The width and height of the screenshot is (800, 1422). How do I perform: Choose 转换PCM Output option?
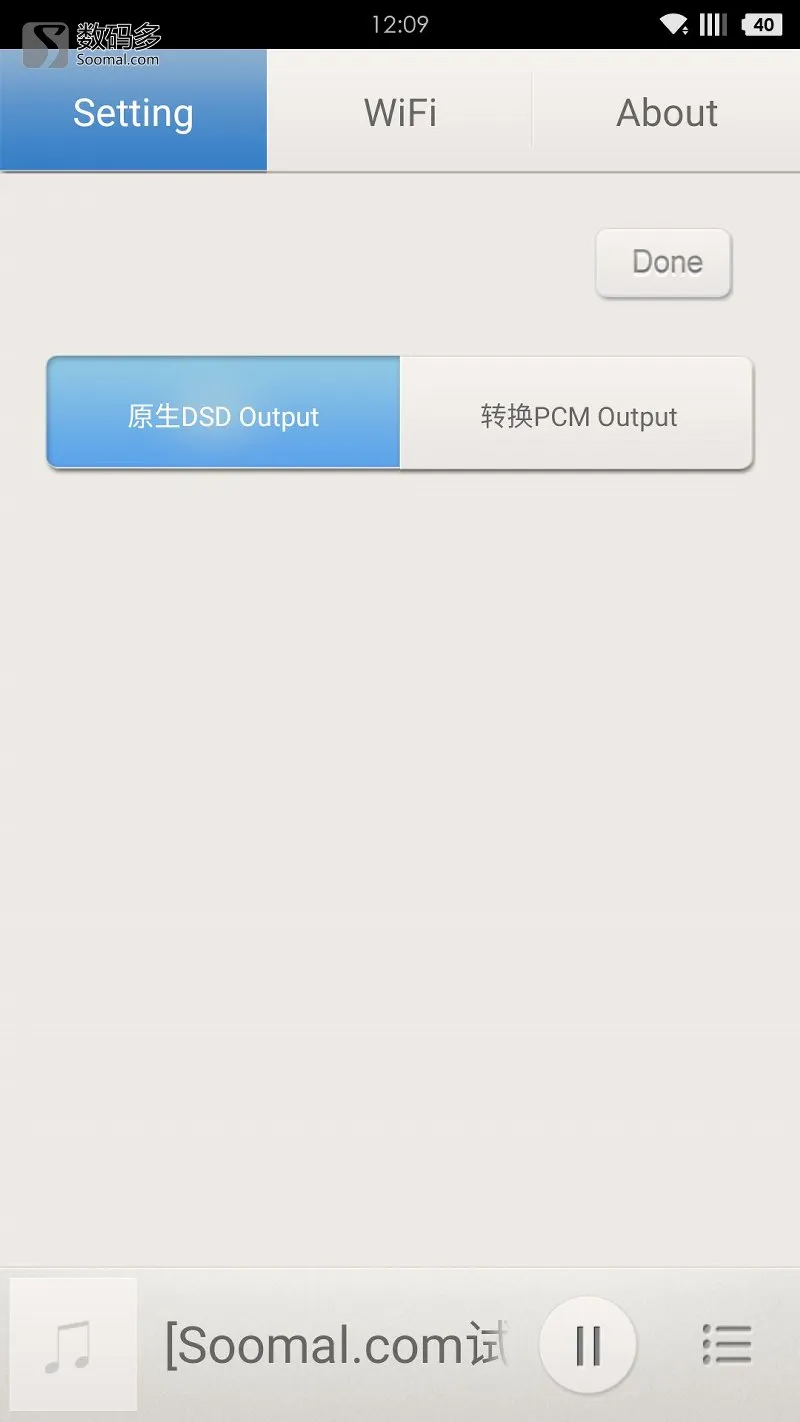tap(577, 415)
